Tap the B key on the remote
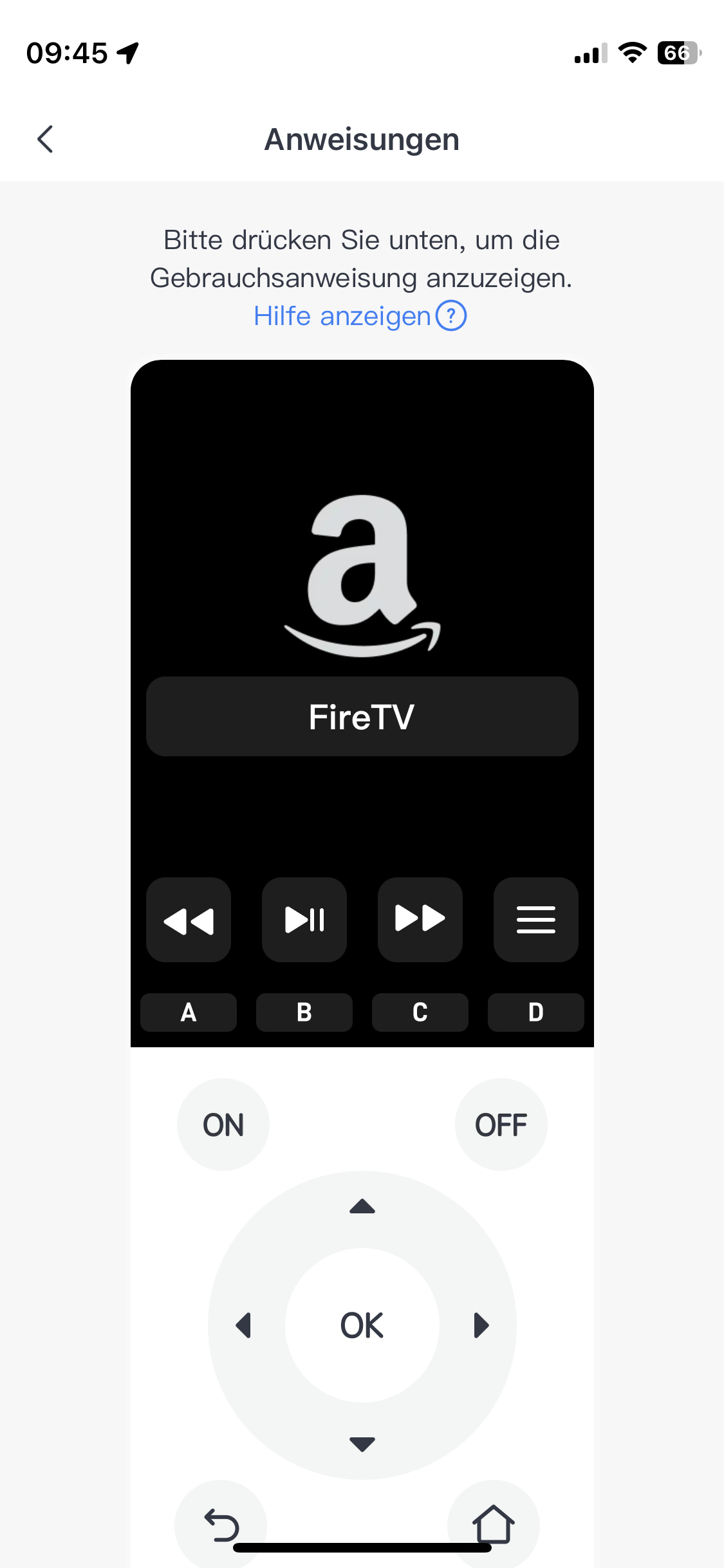The image size is (724, 1568). [304, 1013]
